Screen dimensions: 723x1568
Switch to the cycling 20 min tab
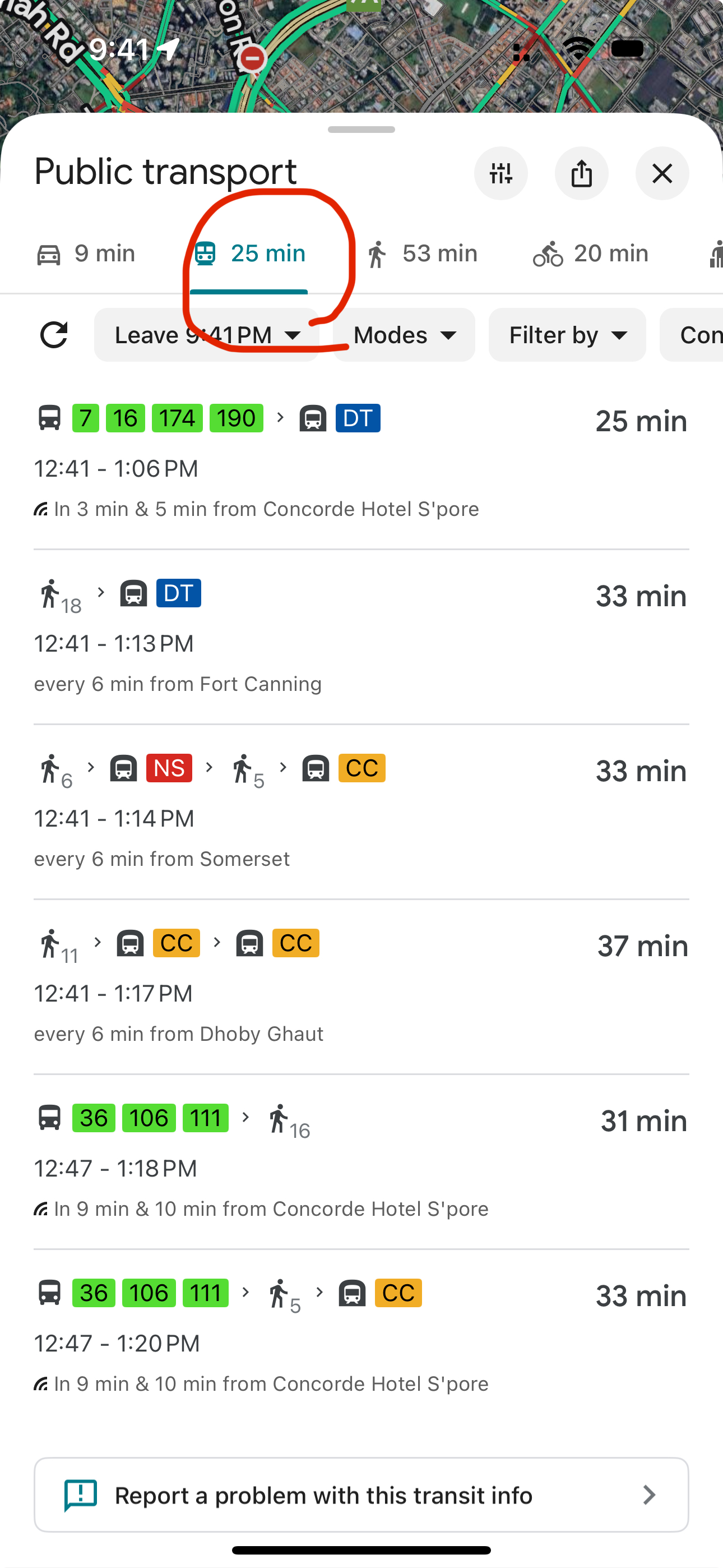pos(590,254)
